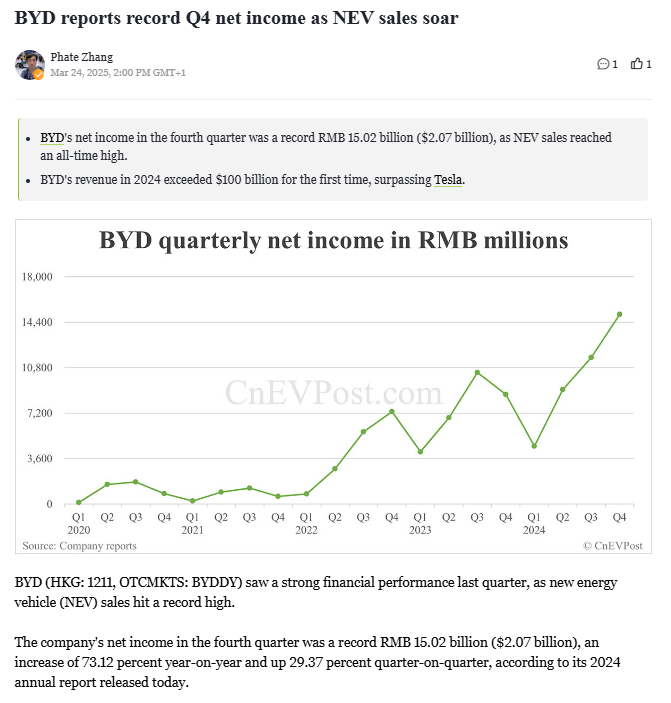Open Phate Zhang's author profile

[81, 58]
